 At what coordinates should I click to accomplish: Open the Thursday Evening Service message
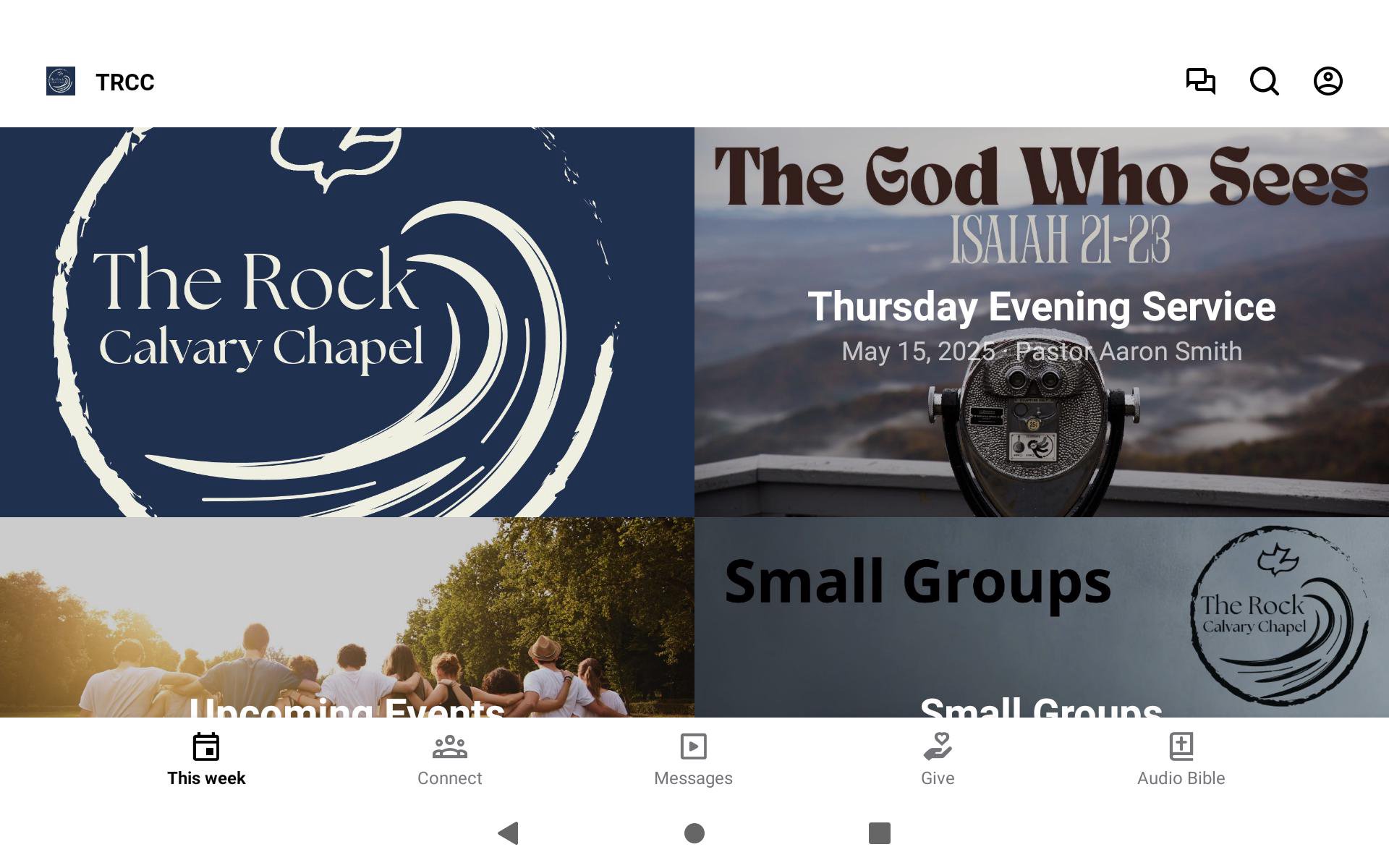[1042, 322]
